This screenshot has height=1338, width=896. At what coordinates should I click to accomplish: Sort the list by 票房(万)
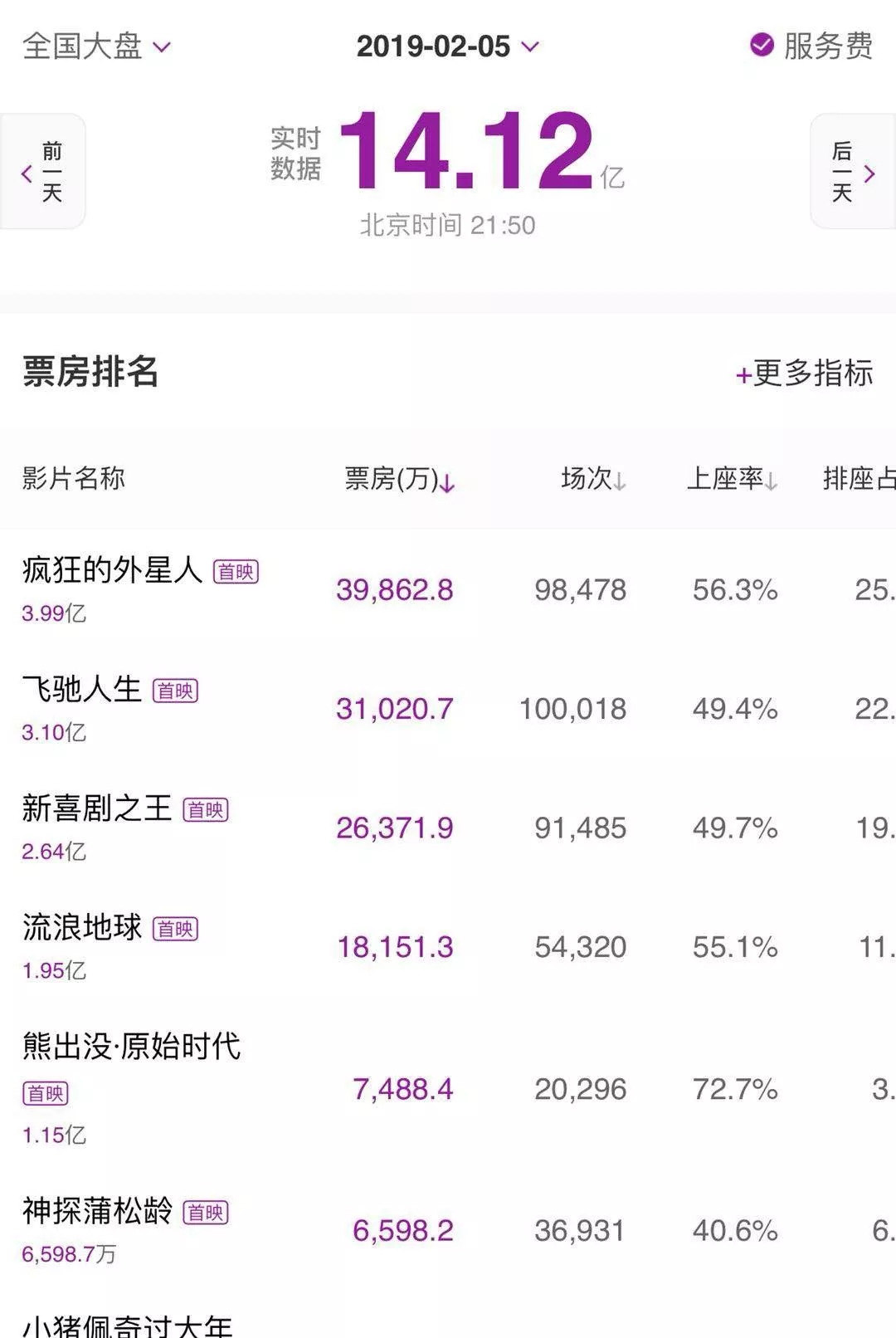[400, 479]
